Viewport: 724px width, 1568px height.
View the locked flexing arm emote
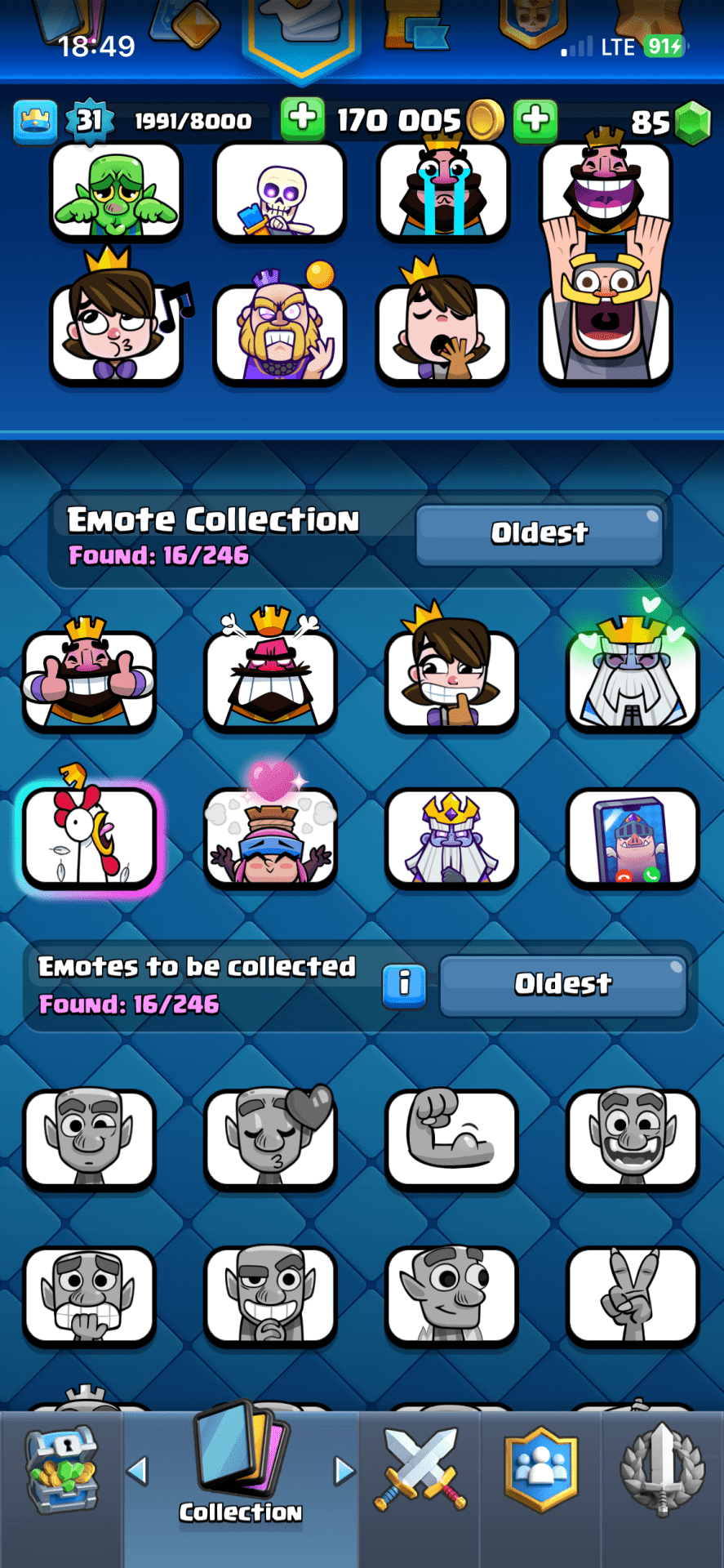point(451,1137)
